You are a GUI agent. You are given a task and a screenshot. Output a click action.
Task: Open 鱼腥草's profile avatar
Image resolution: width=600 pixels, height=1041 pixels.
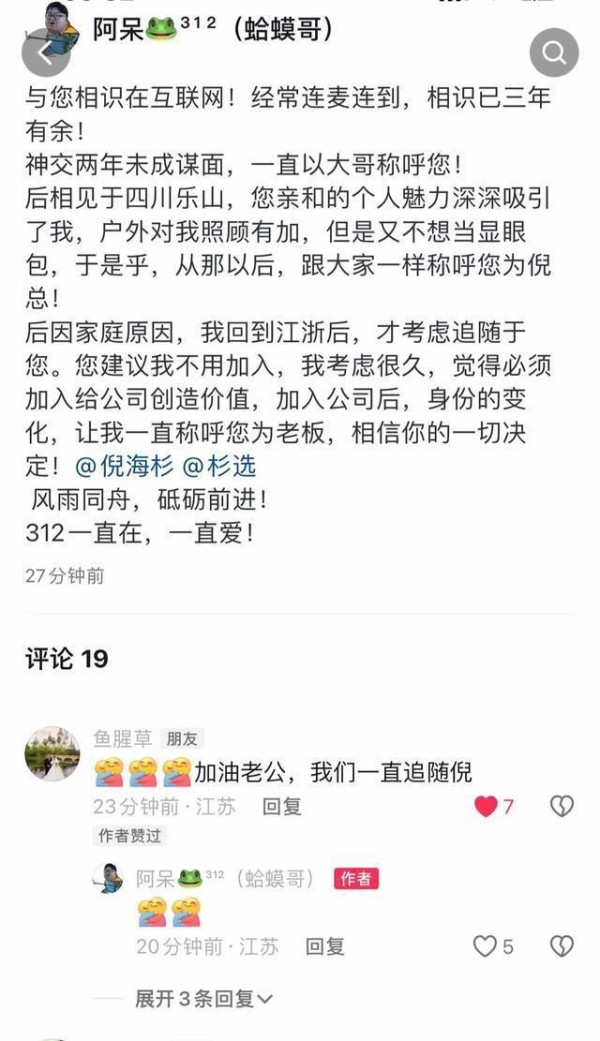tap(52, 754)
